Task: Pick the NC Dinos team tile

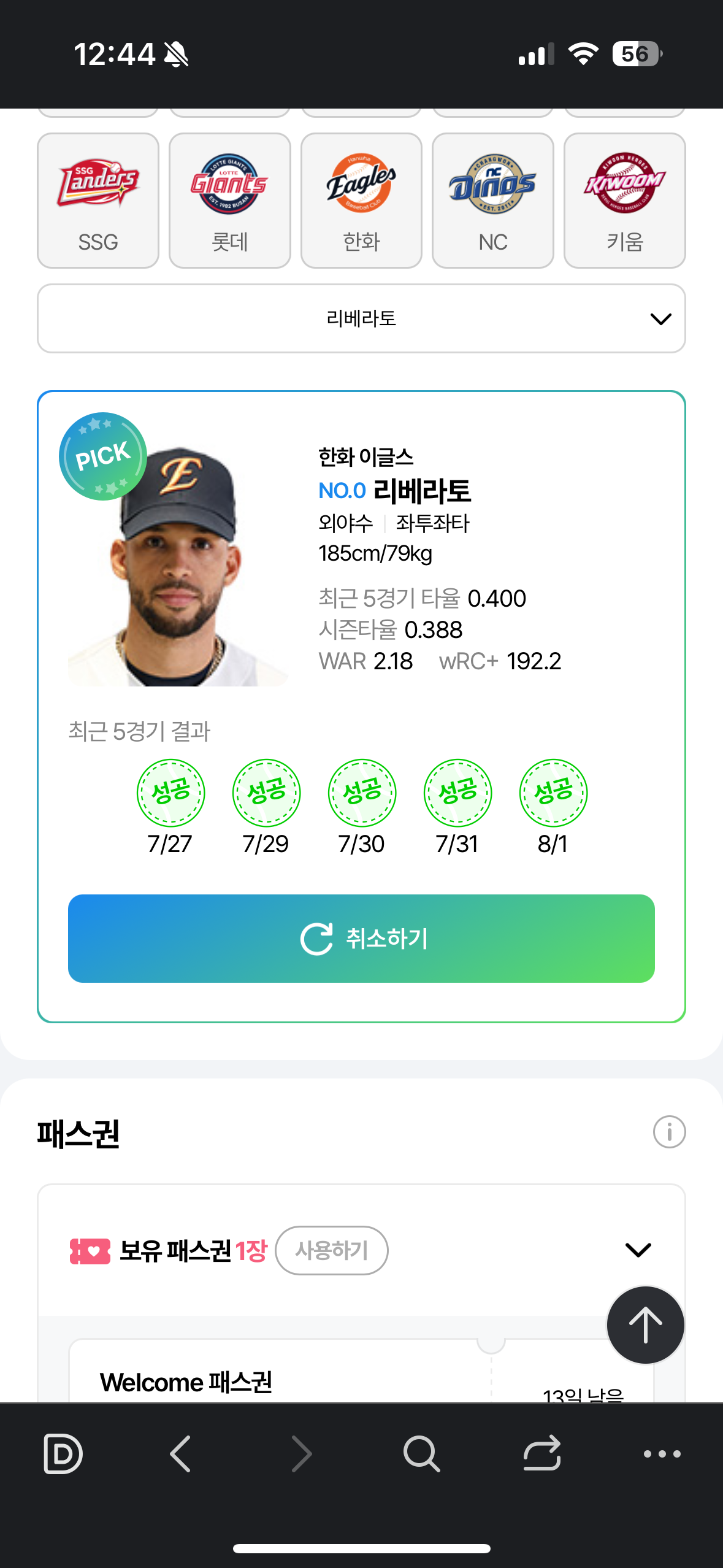Action: pyautogui.click(x=493, y=201)
